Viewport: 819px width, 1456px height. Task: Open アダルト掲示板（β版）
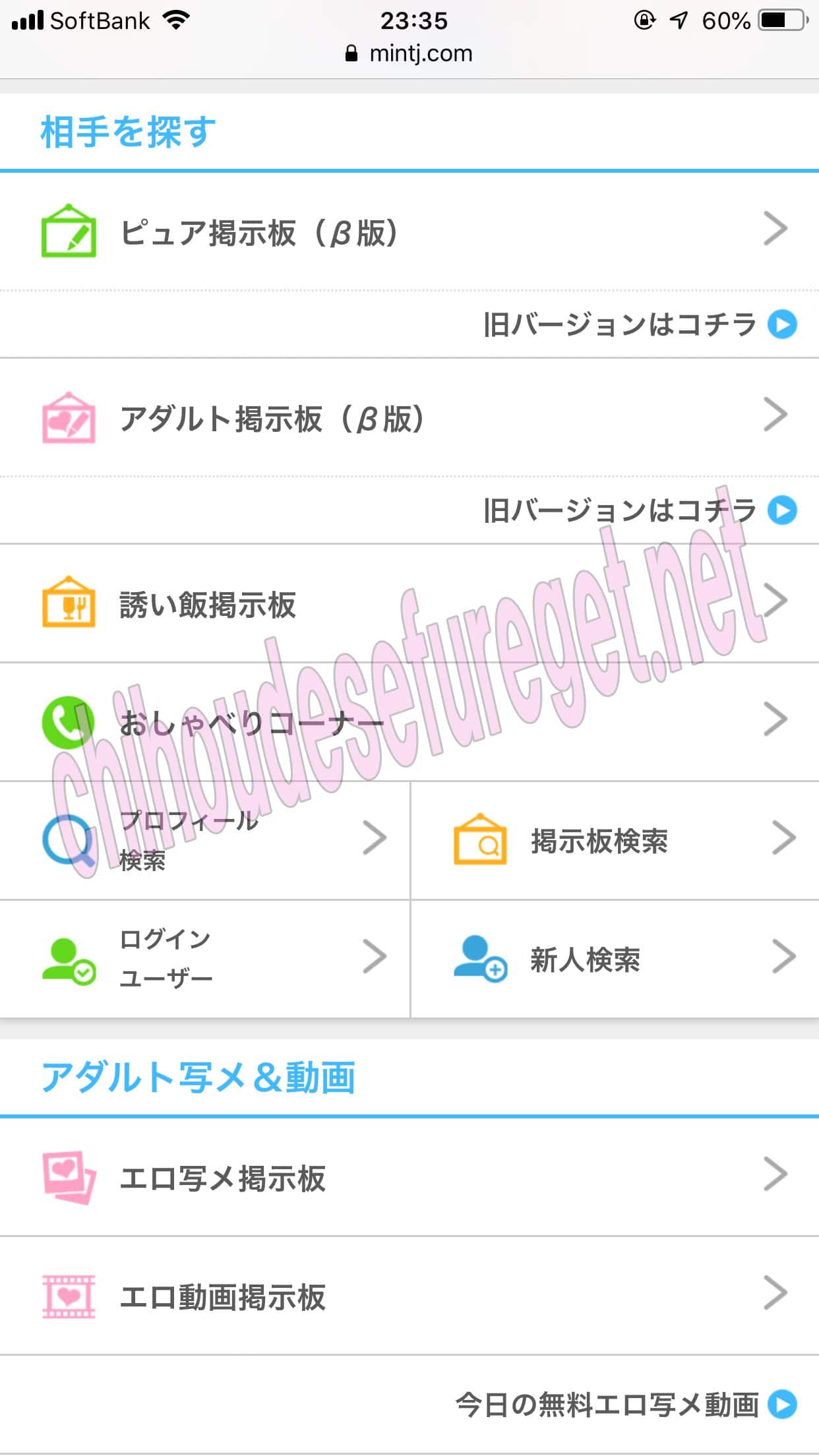409,418
